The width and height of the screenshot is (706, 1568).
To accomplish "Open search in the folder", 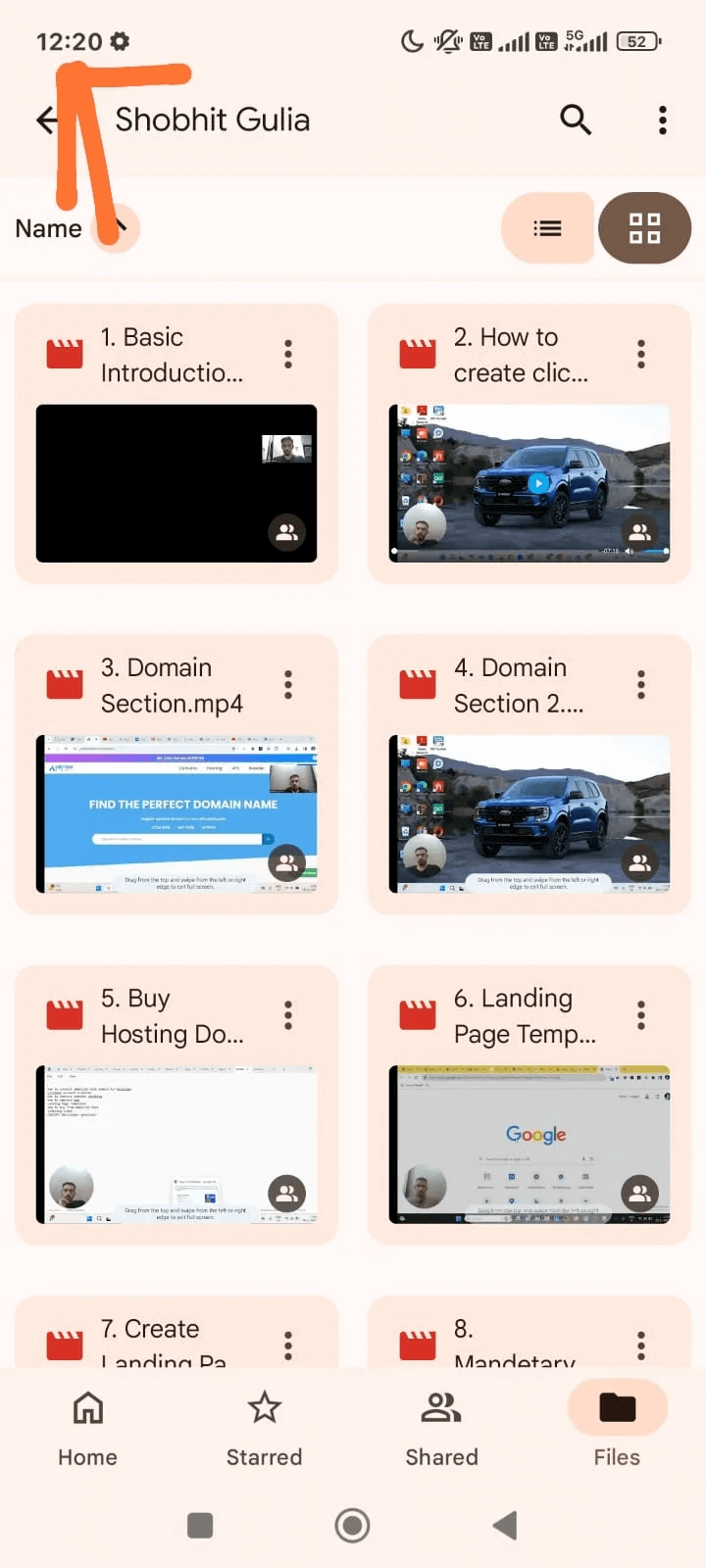I will pos(576,120).
